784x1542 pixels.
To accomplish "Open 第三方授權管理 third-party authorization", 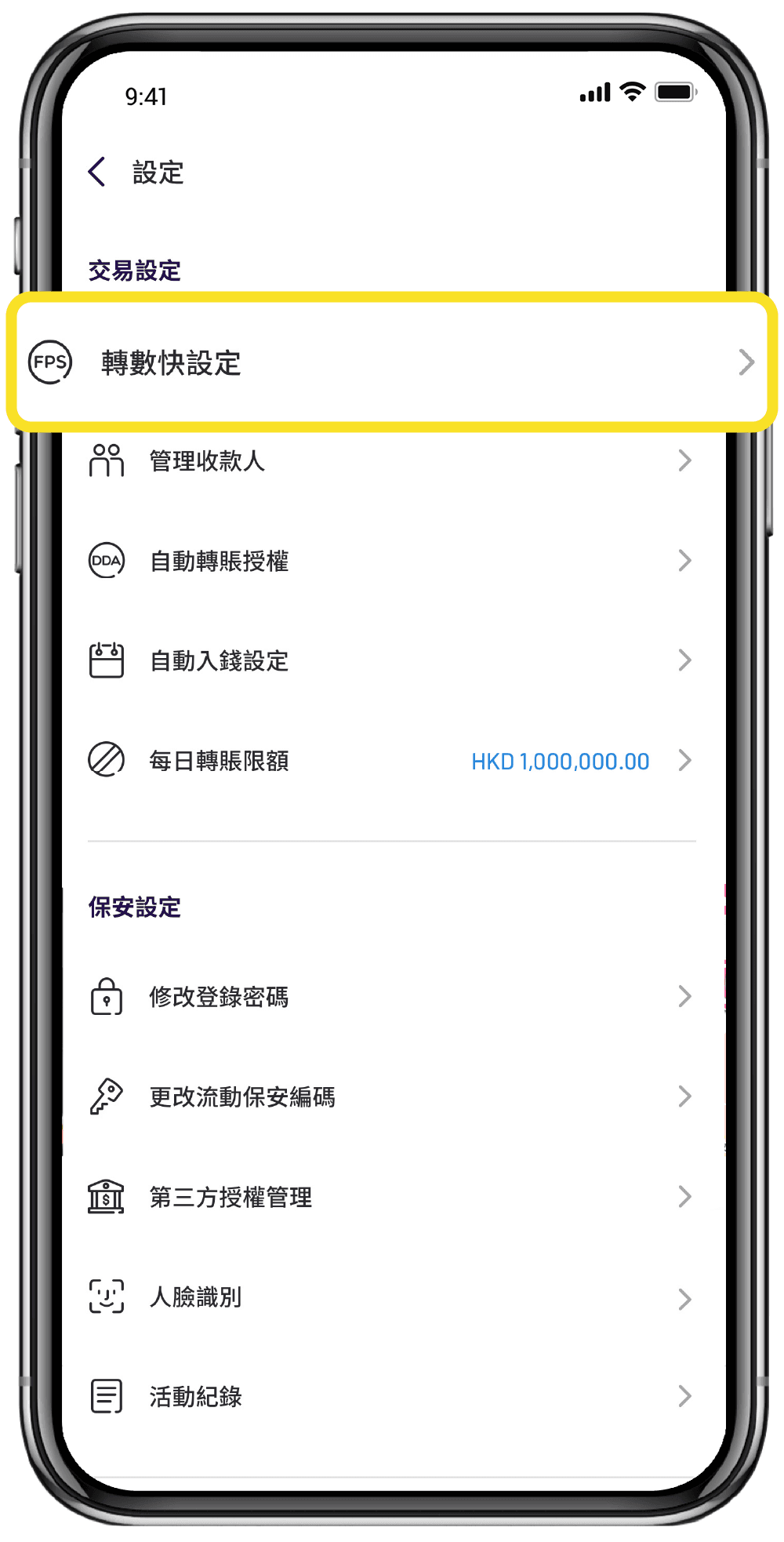I will click(x=230, y=1197).
